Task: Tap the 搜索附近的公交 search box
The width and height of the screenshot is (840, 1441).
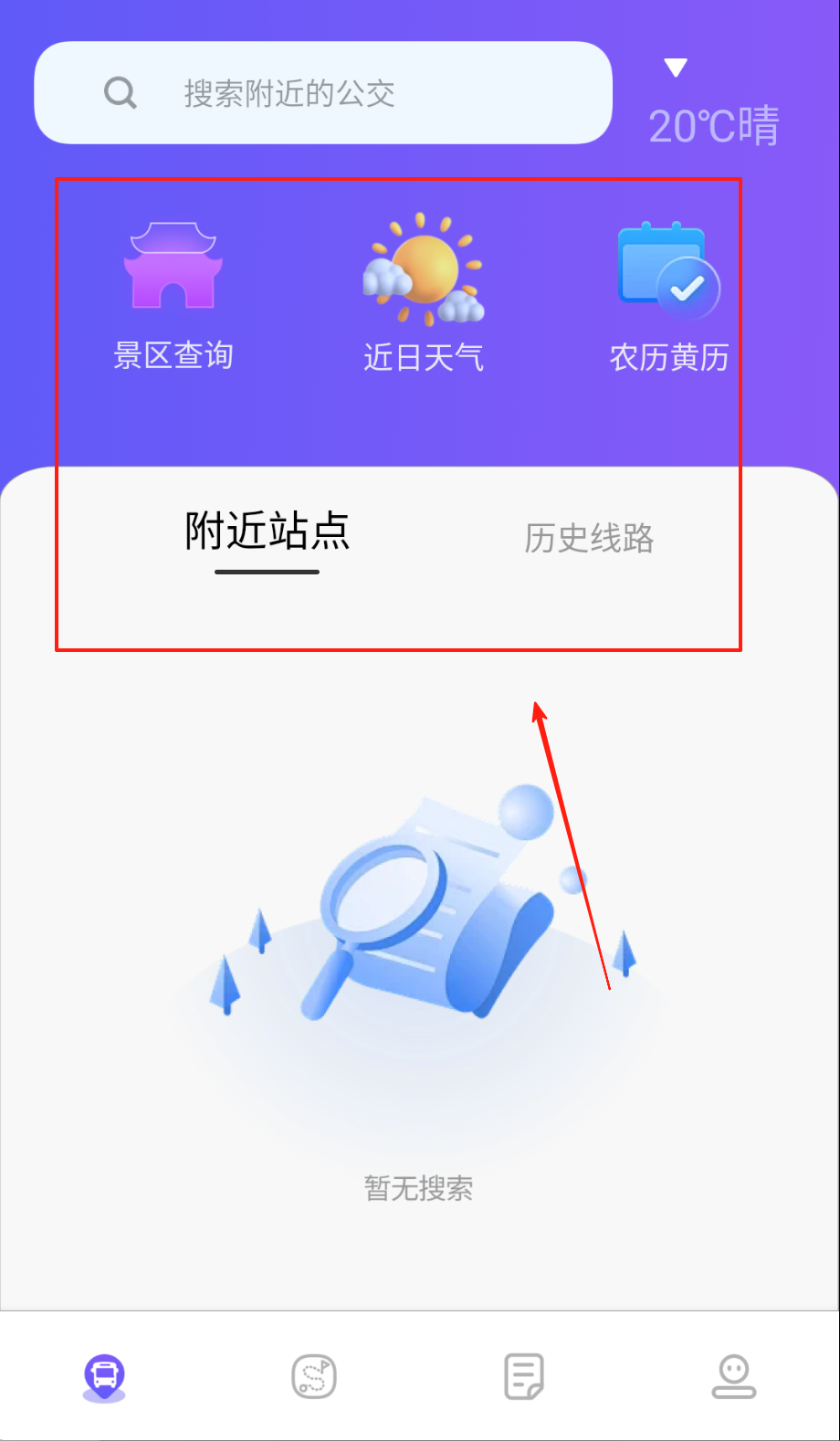Action: [x=322, y=93]
